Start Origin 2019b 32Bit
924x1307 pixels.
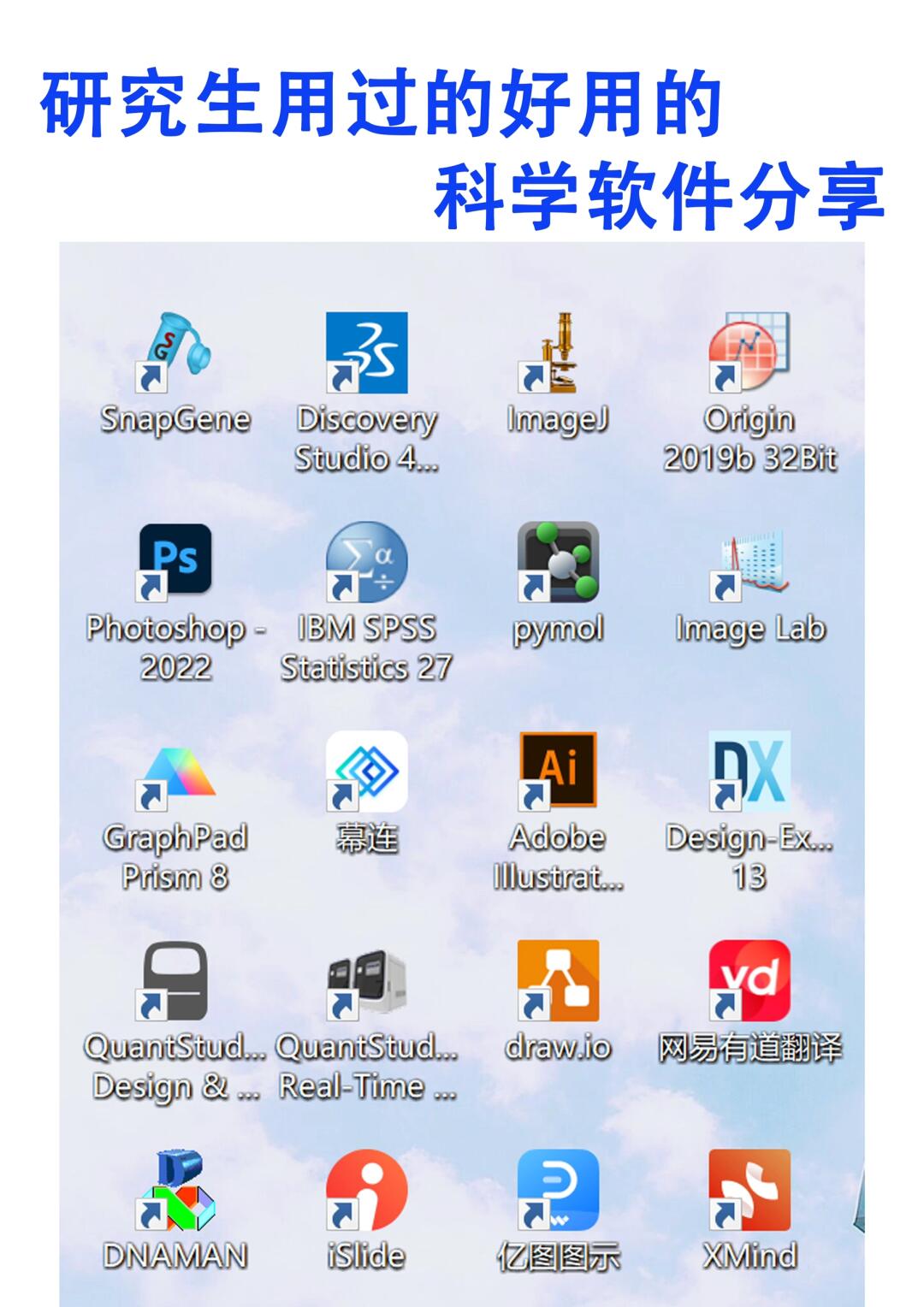(x=749, y=351)
